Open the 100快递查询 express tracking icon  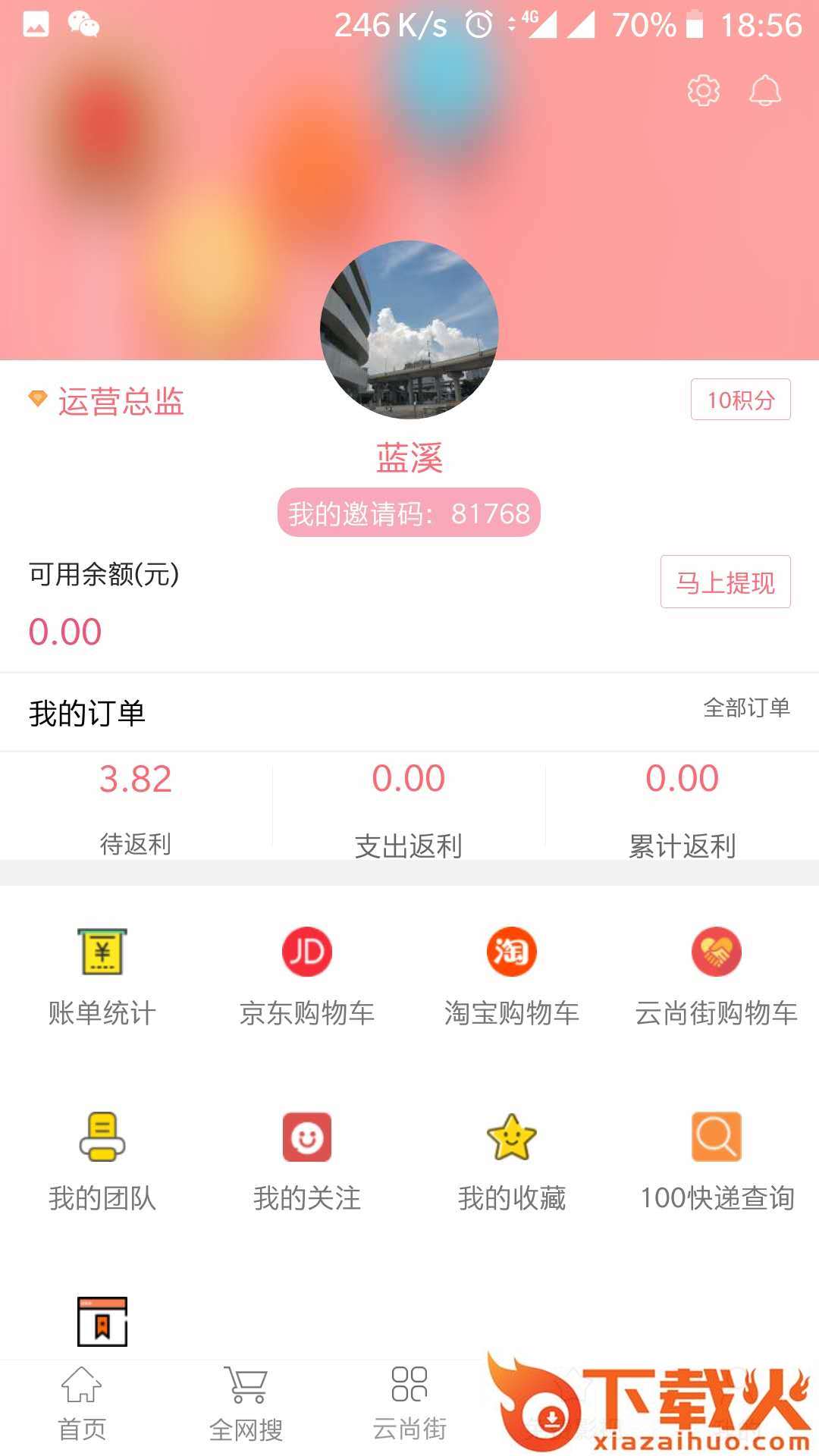pyautogui.click(x=715, y=1137)
